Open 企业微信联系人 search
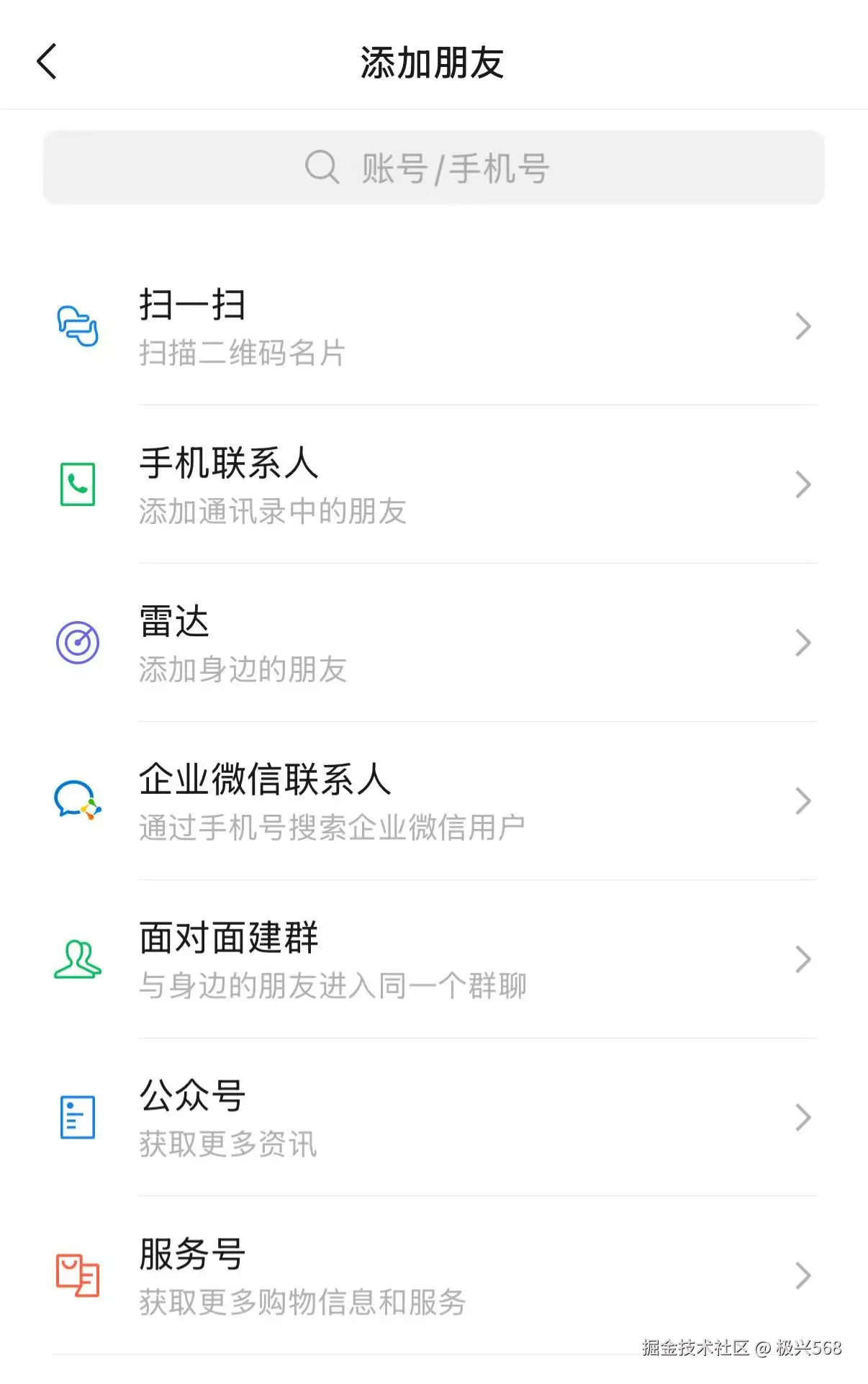This screenshot has width=868, height=1384. (x=433, y=801)
